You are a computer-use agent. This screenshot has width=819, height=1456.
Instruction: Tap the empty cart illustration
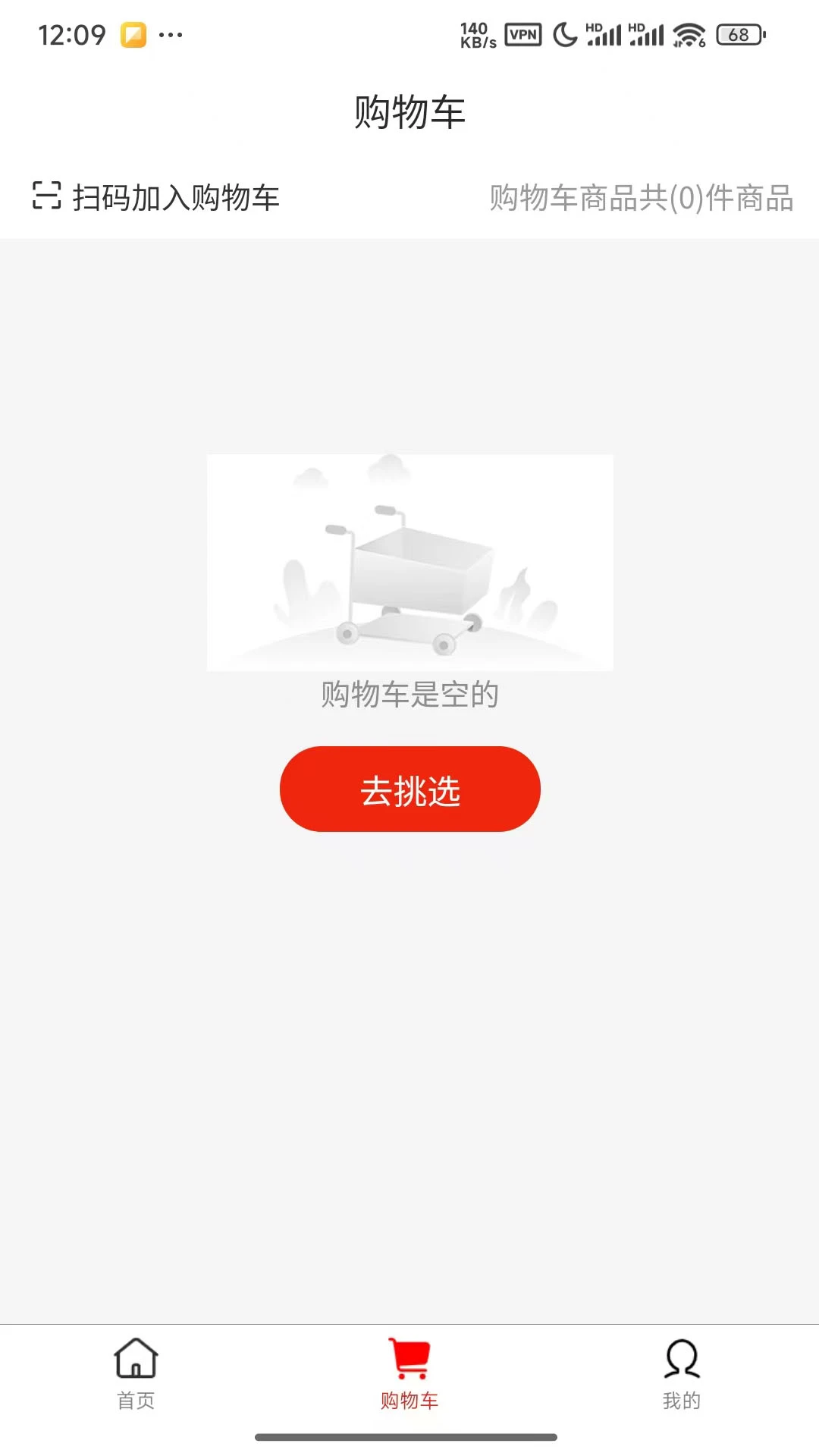409,561
